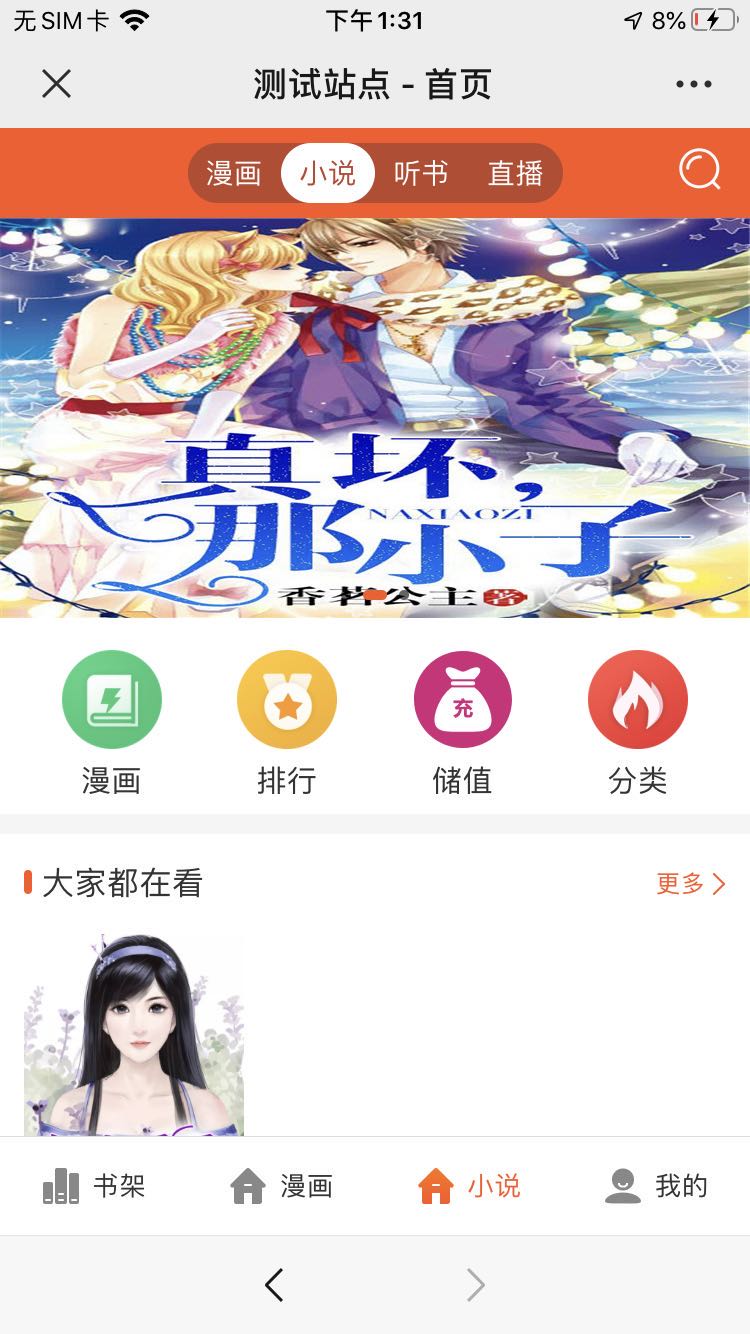Select the 小说 top tab
The height and width of the screenshot is (1334, 750).
[x=328, y=173]
